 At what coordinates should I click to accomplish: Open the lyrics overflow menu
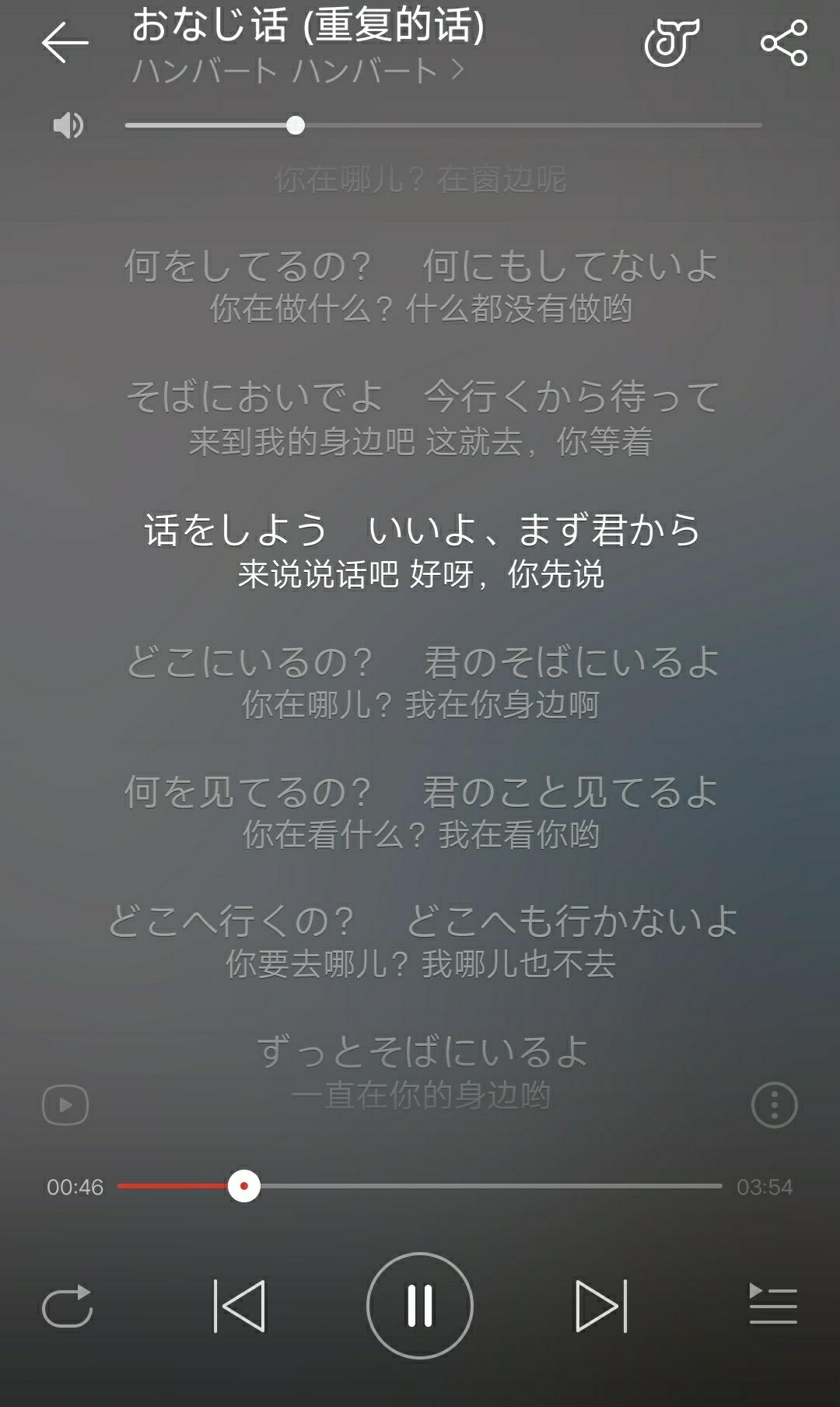[775, 1105]
